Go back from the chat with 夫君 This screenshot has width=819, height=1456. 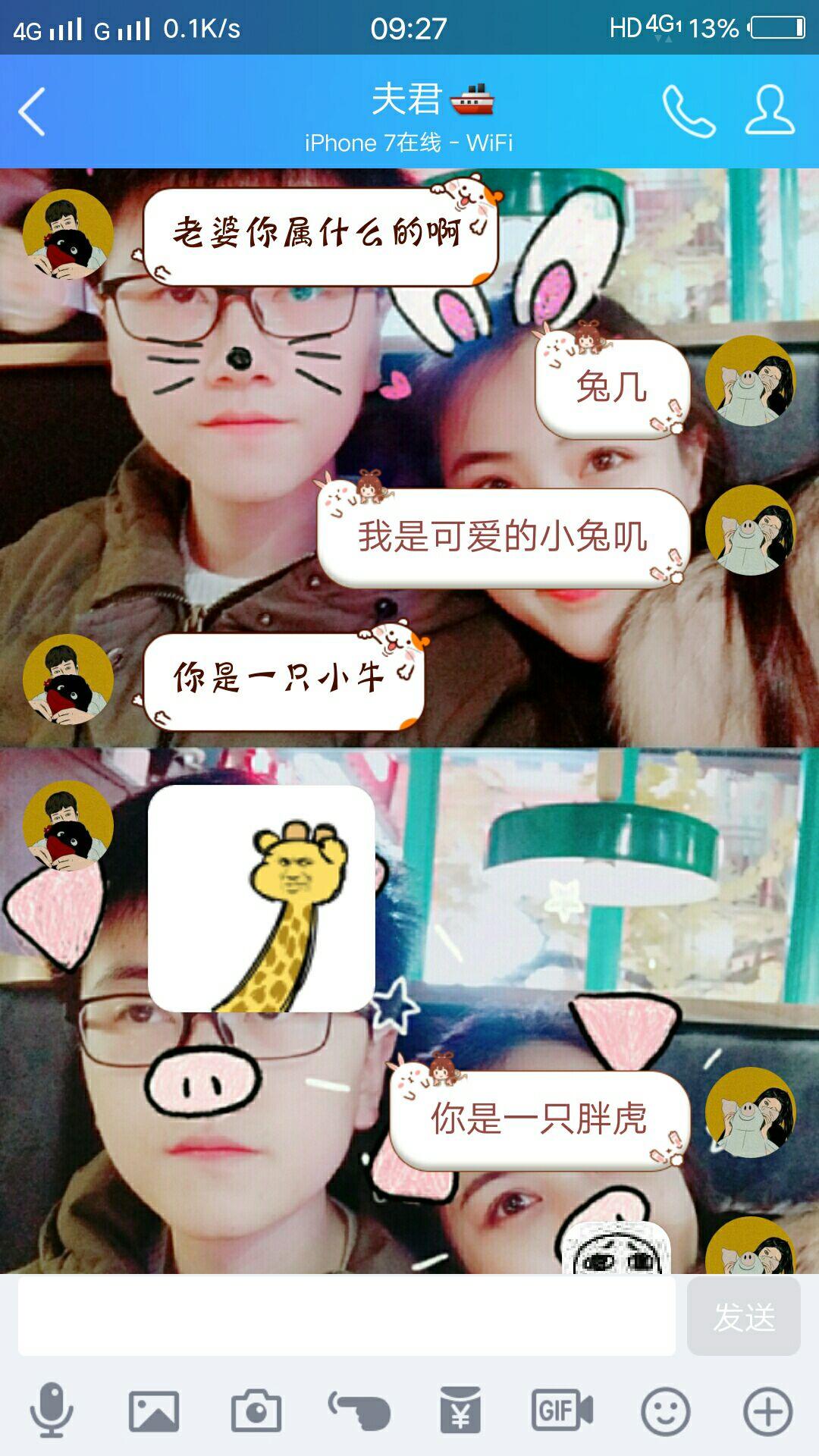tap(32, 111)
